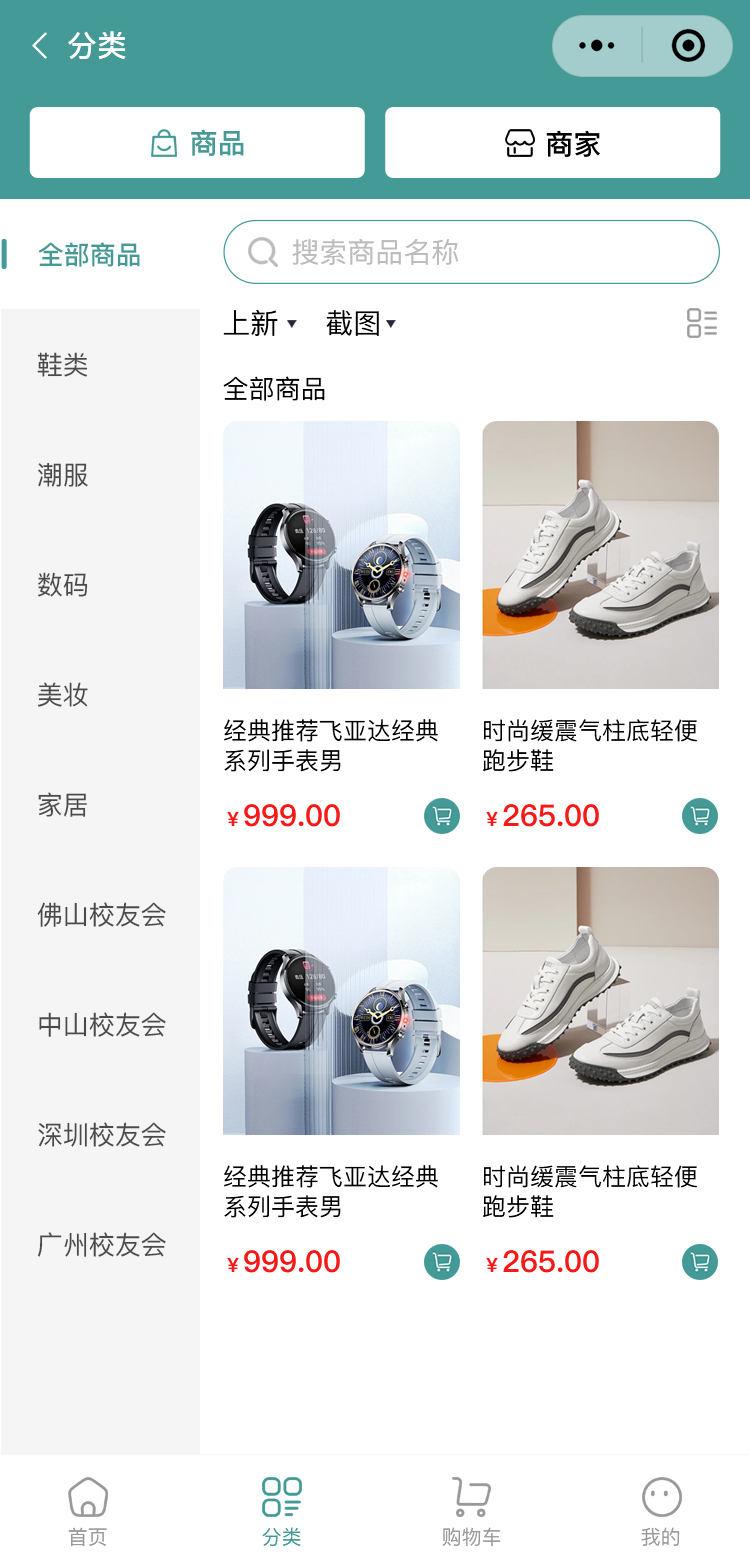Open the 我的 tab
This screenshot has width=750, height=1562.
(x=661, y=1512)
